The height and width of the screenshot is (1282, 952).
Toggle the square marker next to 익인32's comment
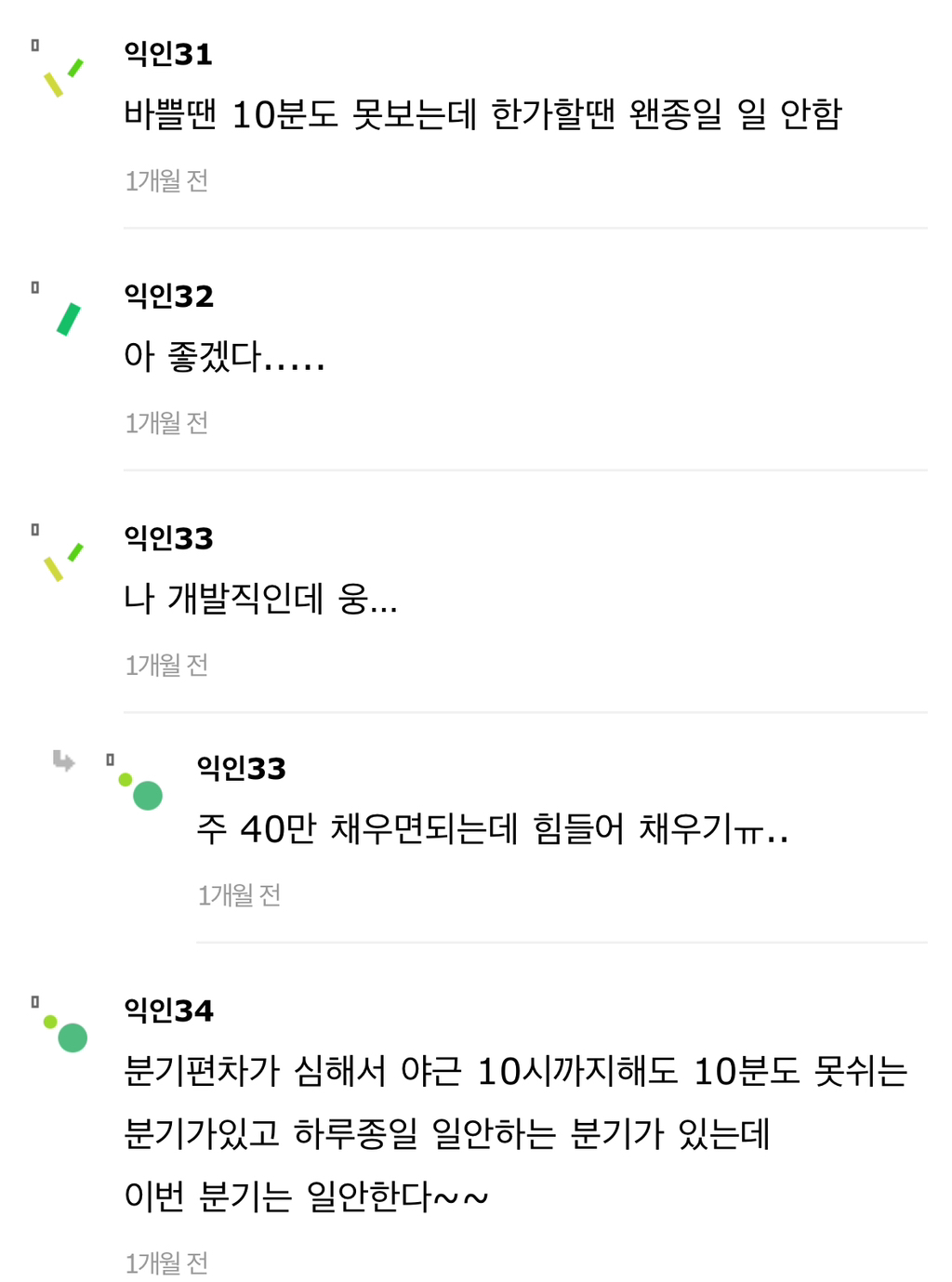point(34,289)
